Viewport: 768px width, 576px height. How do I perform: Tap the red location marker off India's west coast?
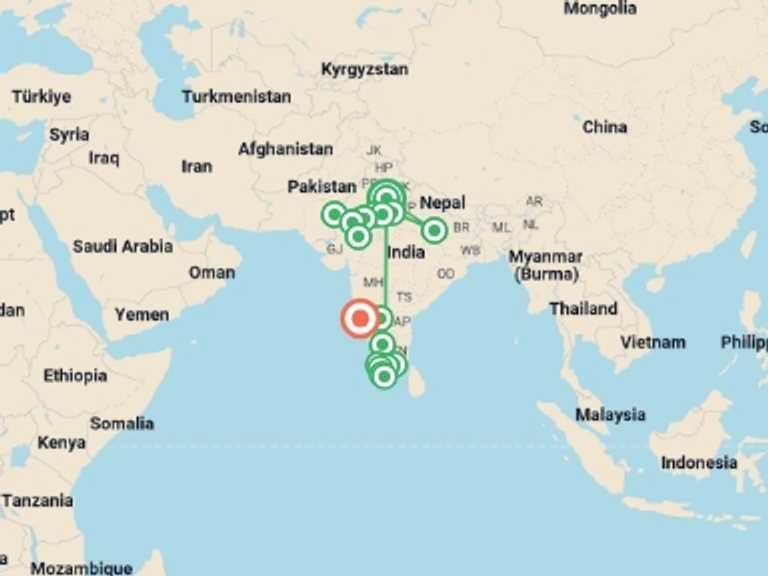coord(359,319)
